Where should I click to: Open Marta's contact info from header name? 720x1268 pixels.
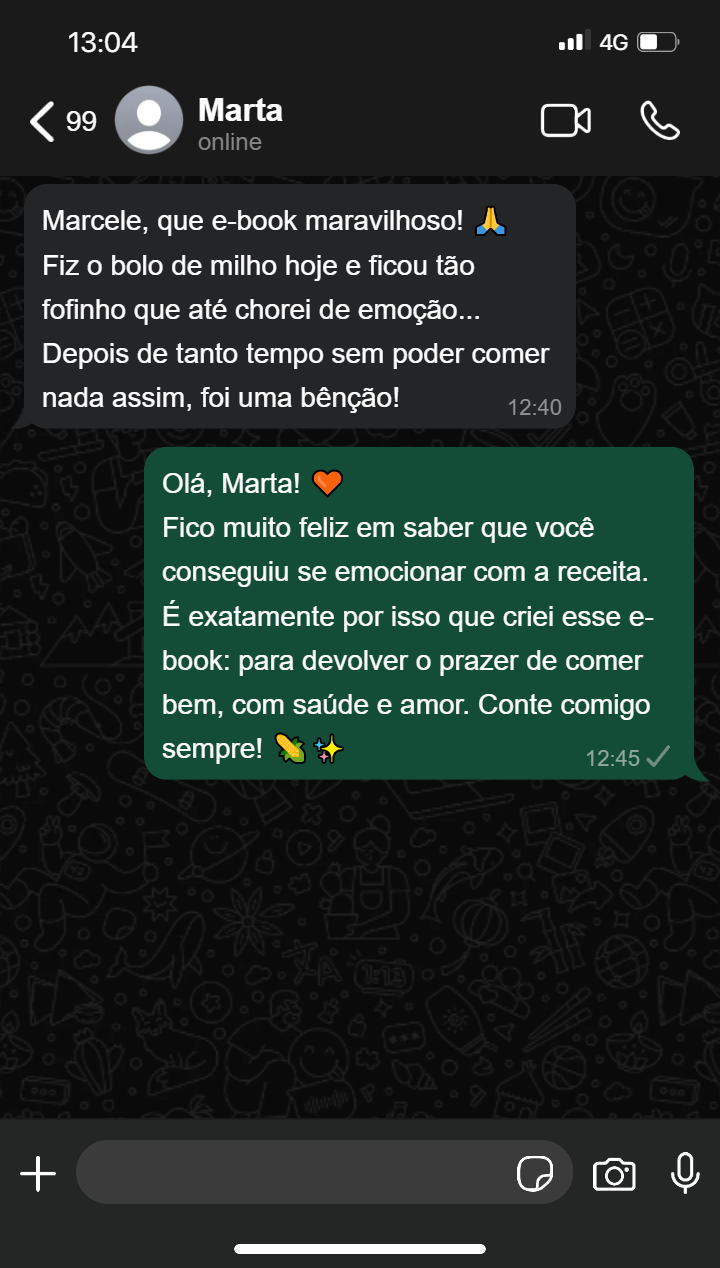coord(240,110)
